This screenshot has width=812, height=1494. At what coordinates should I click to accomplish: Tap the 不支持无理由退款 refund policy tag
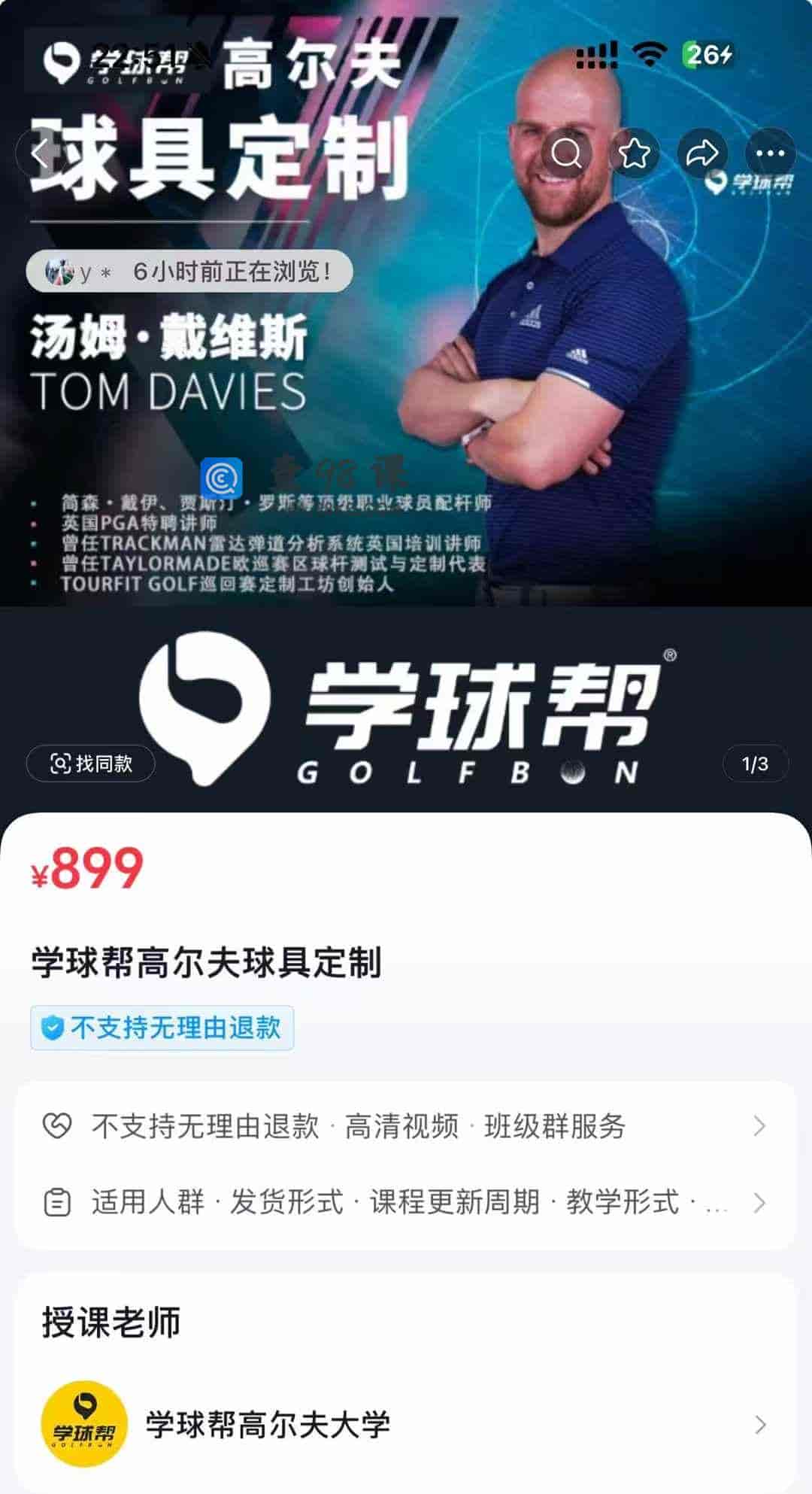(x=162, y=1029)
